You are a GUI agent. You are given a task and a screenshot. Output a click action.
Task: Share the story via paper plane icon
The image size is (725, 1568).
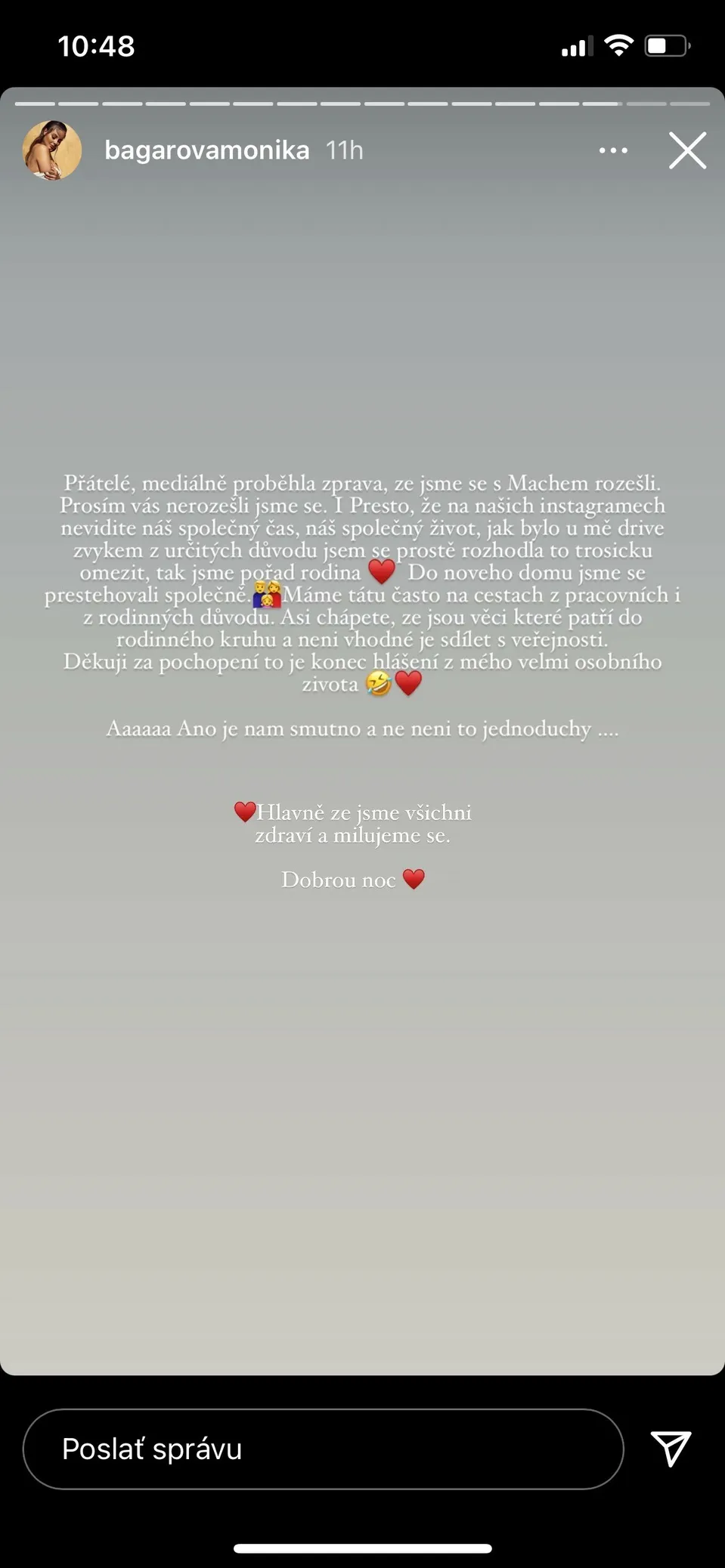671,1448
